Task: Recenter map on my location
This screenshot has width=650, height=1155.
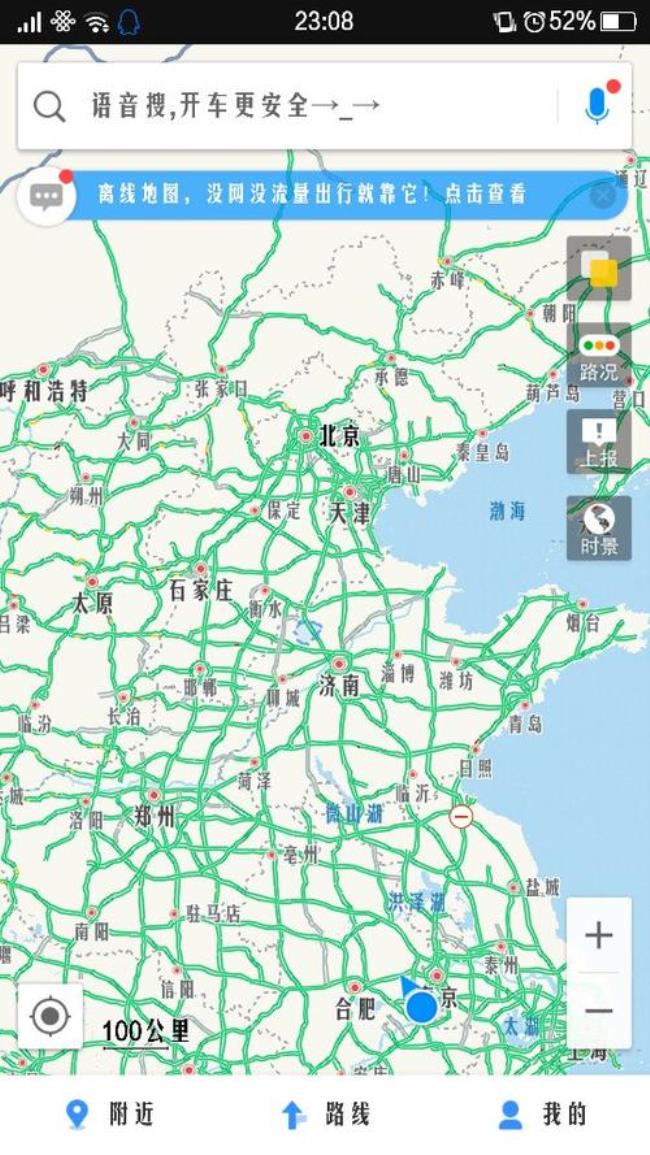Action: pos(50,1017)
